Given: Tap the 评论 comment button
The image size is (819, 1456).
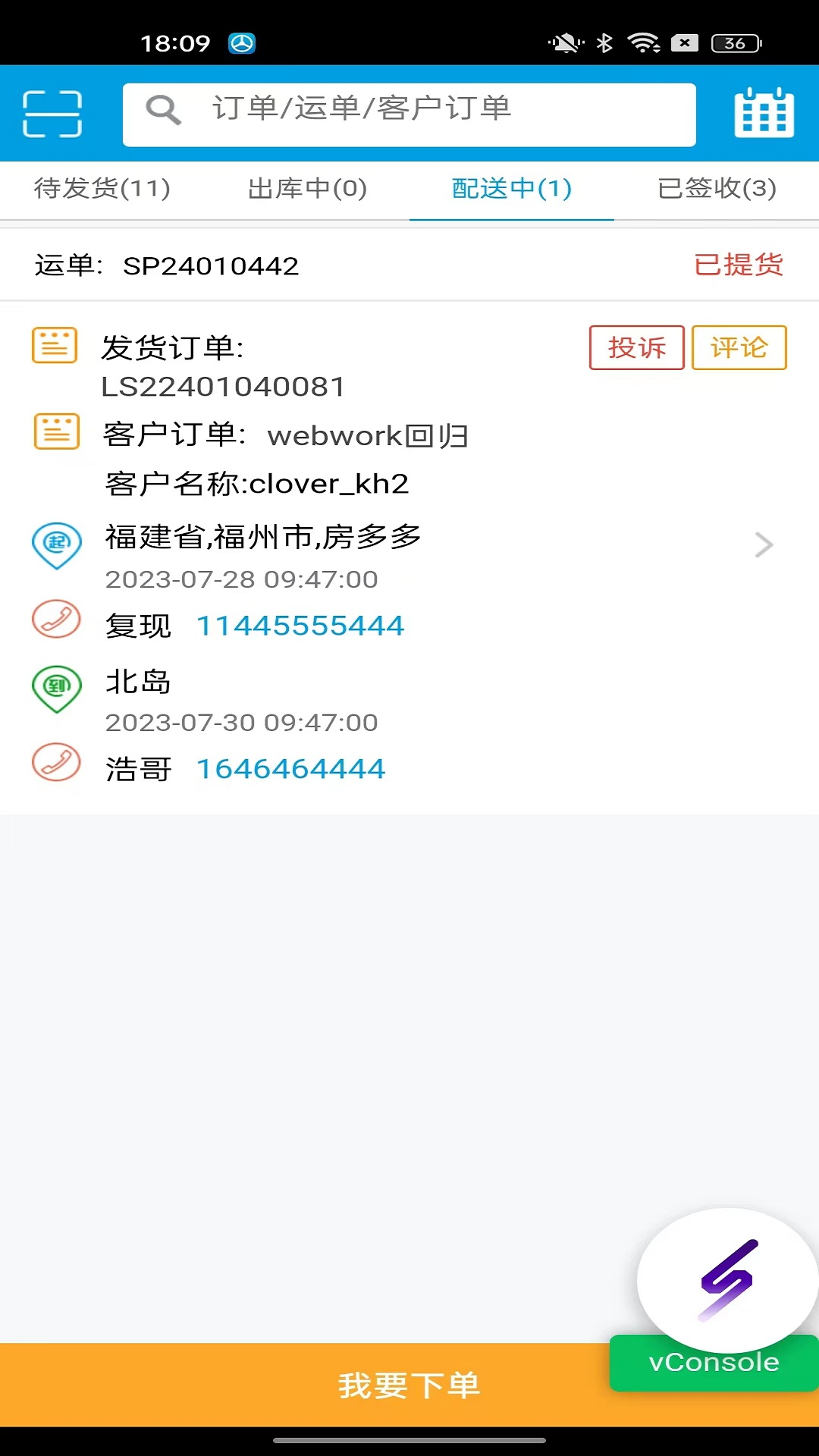Looking at the screenshot, I should pos(739,348).
